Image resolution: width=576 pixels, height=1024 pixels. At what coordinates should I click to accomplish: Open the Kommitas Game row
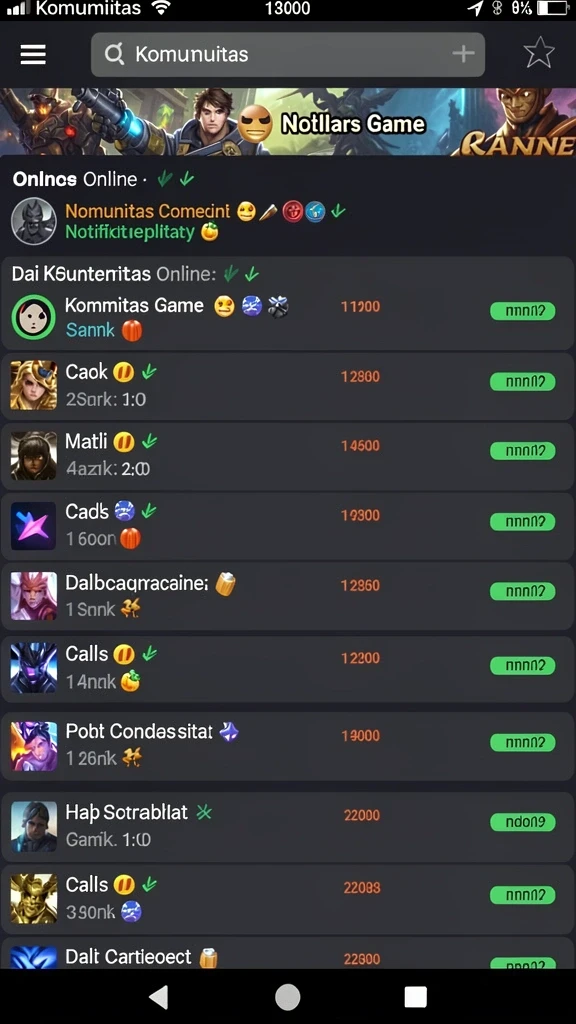click(288, 316)
